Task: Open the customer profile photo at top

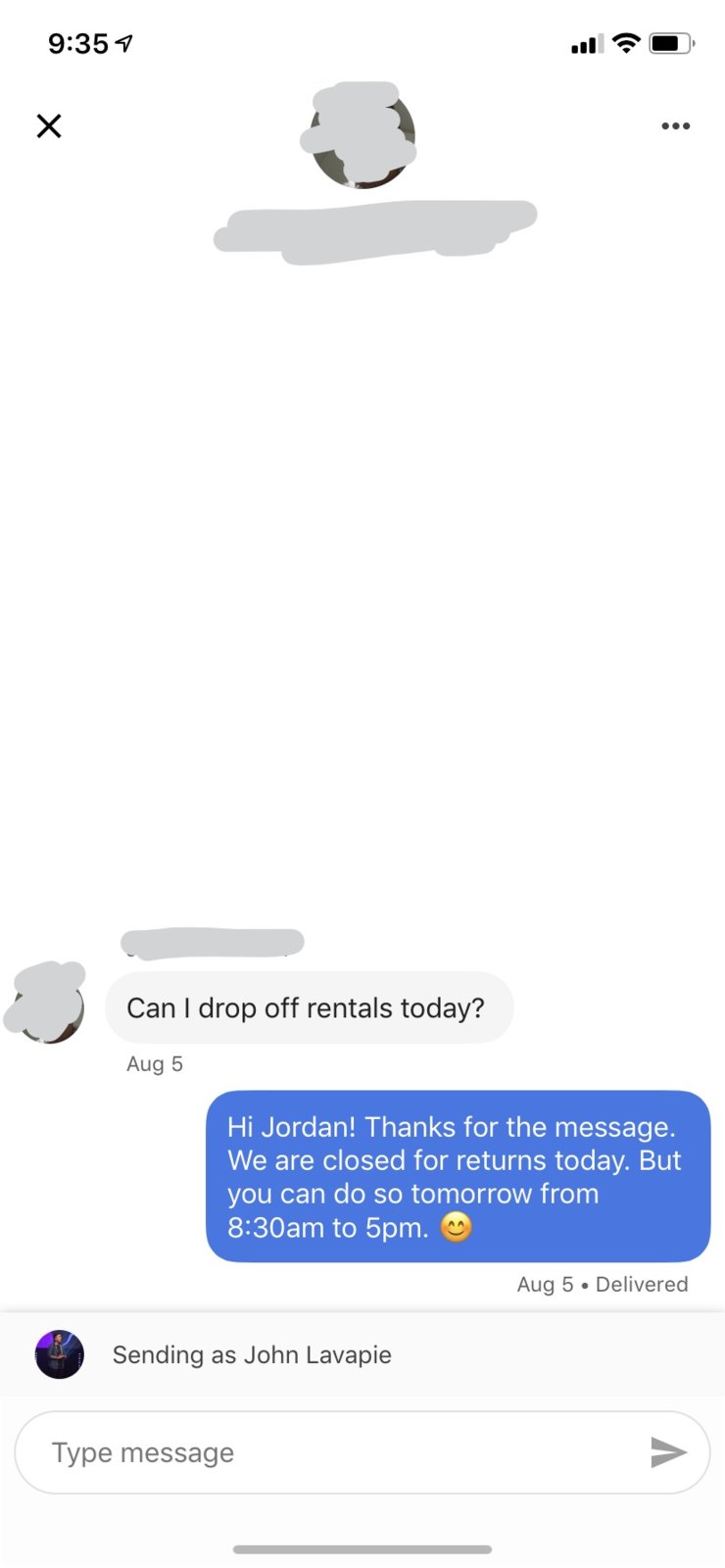Action: [x=362, y=137]
